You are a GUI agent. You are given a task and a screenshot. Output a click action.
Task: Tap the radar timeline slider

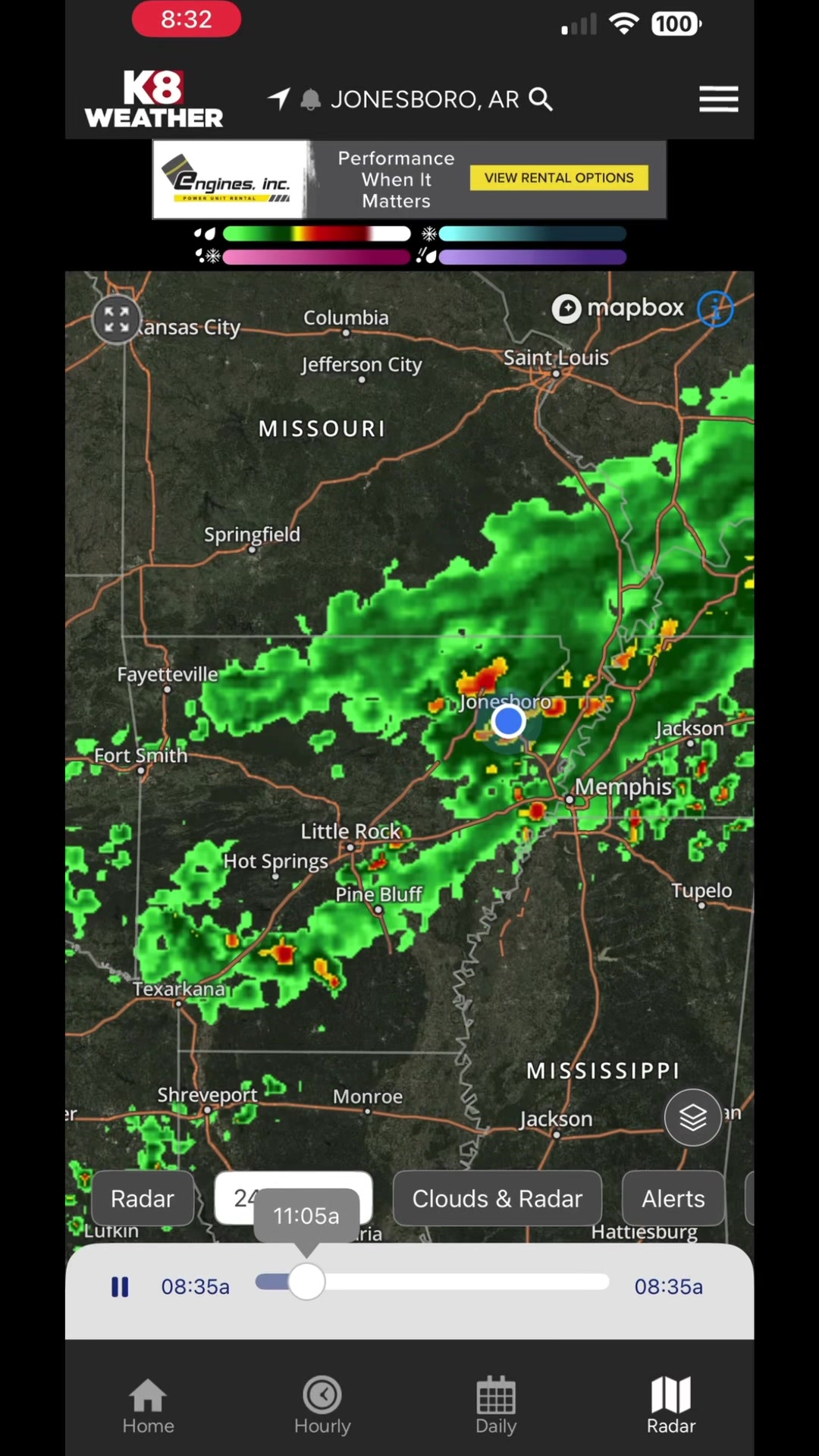(432, 1282)
